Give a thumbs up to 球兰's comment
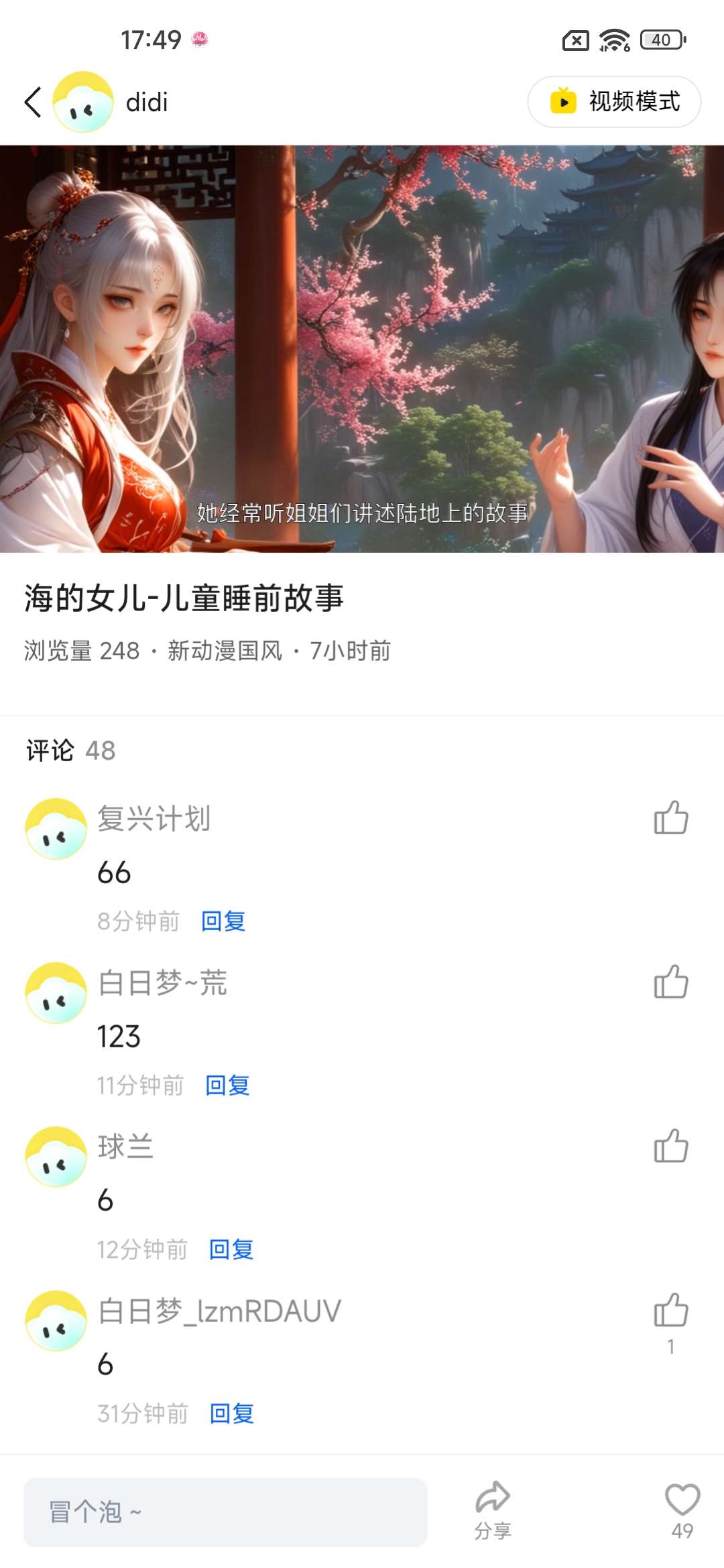Screen dimensions: 724x1568 click(671, 1147)
